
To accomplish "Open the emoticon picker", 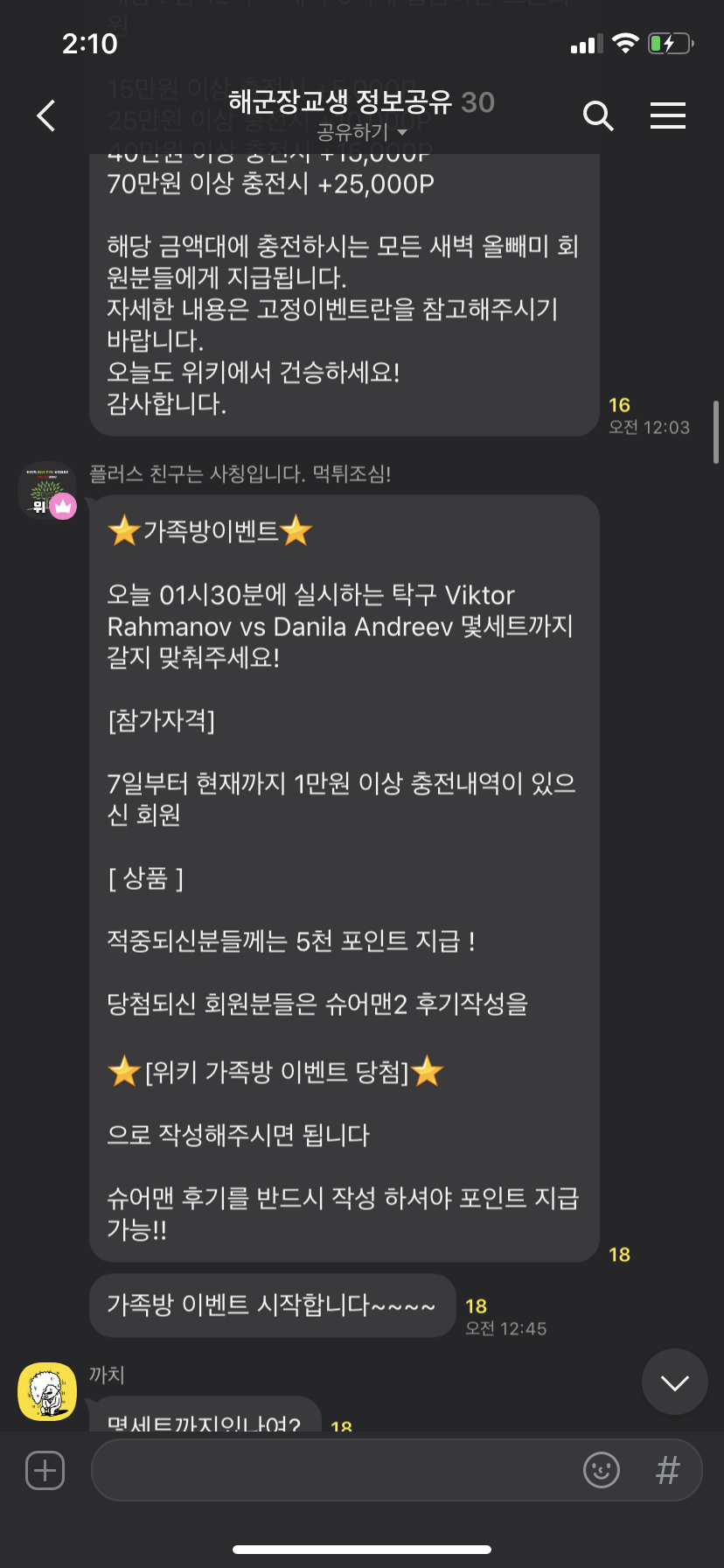I will point(602,1470).
